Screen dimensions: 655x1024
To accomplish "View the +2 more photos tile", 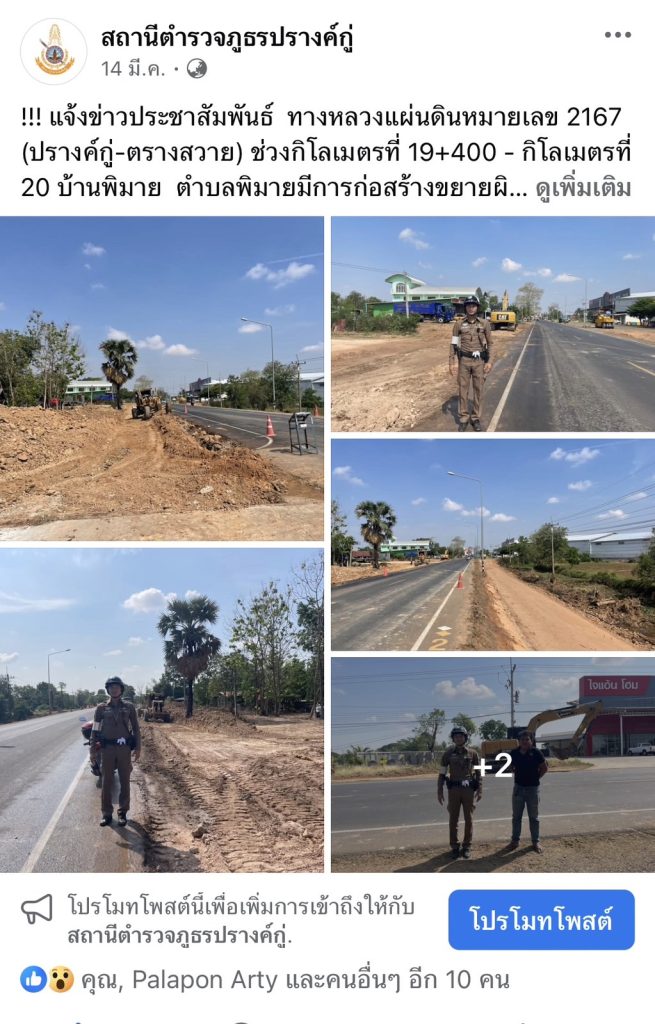I will [x=492, y=765].
